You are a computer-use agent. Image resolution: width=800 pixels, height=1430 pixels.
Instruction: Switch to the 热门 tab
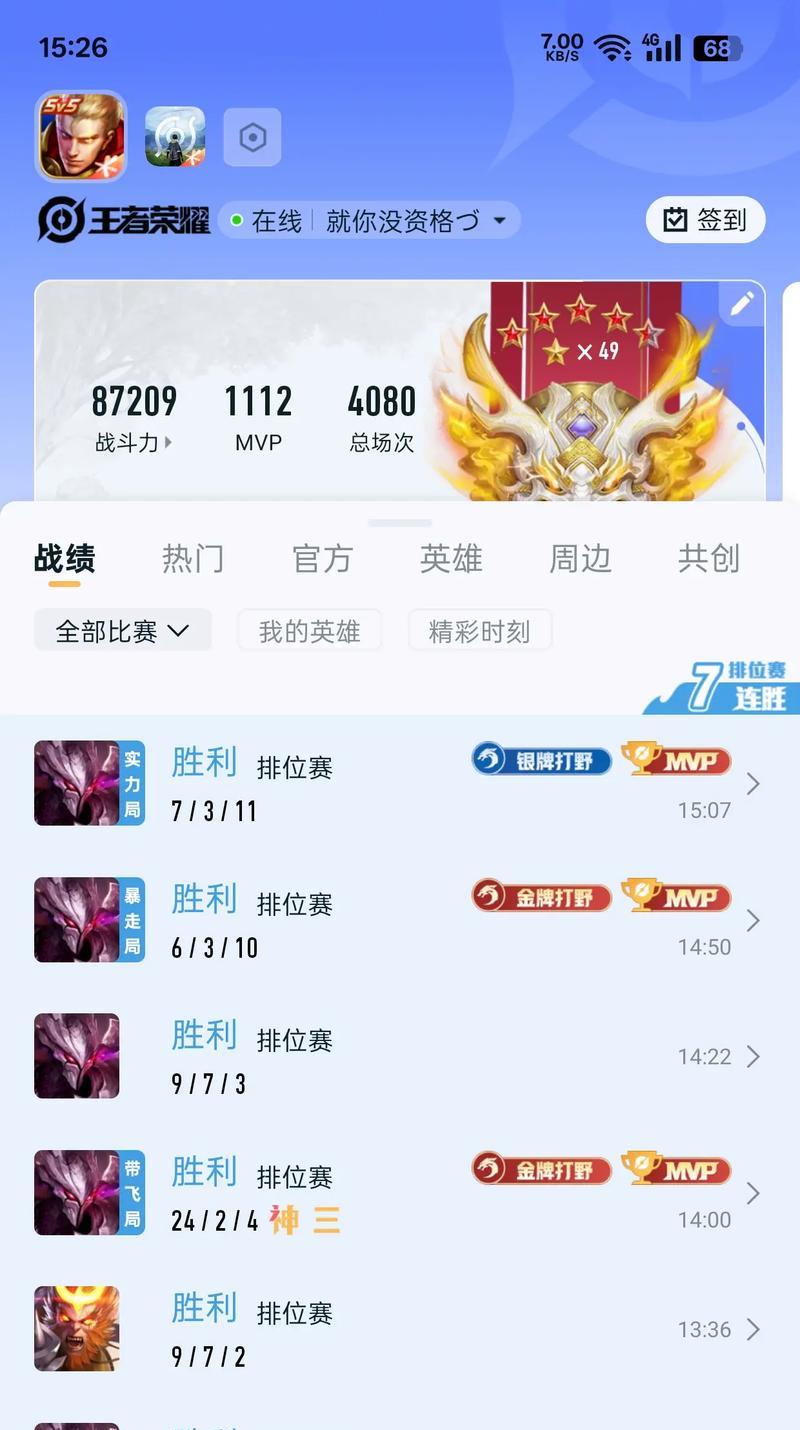[x=193, y=558]
